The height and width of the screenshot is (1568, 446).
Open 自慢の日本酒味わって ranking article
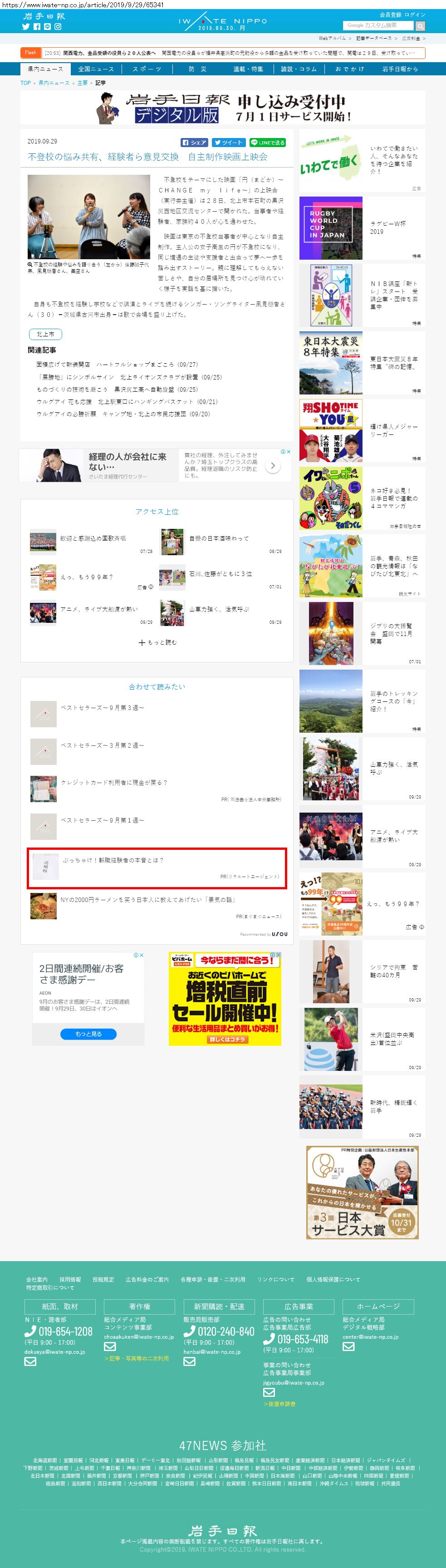[x=218, y=538]
